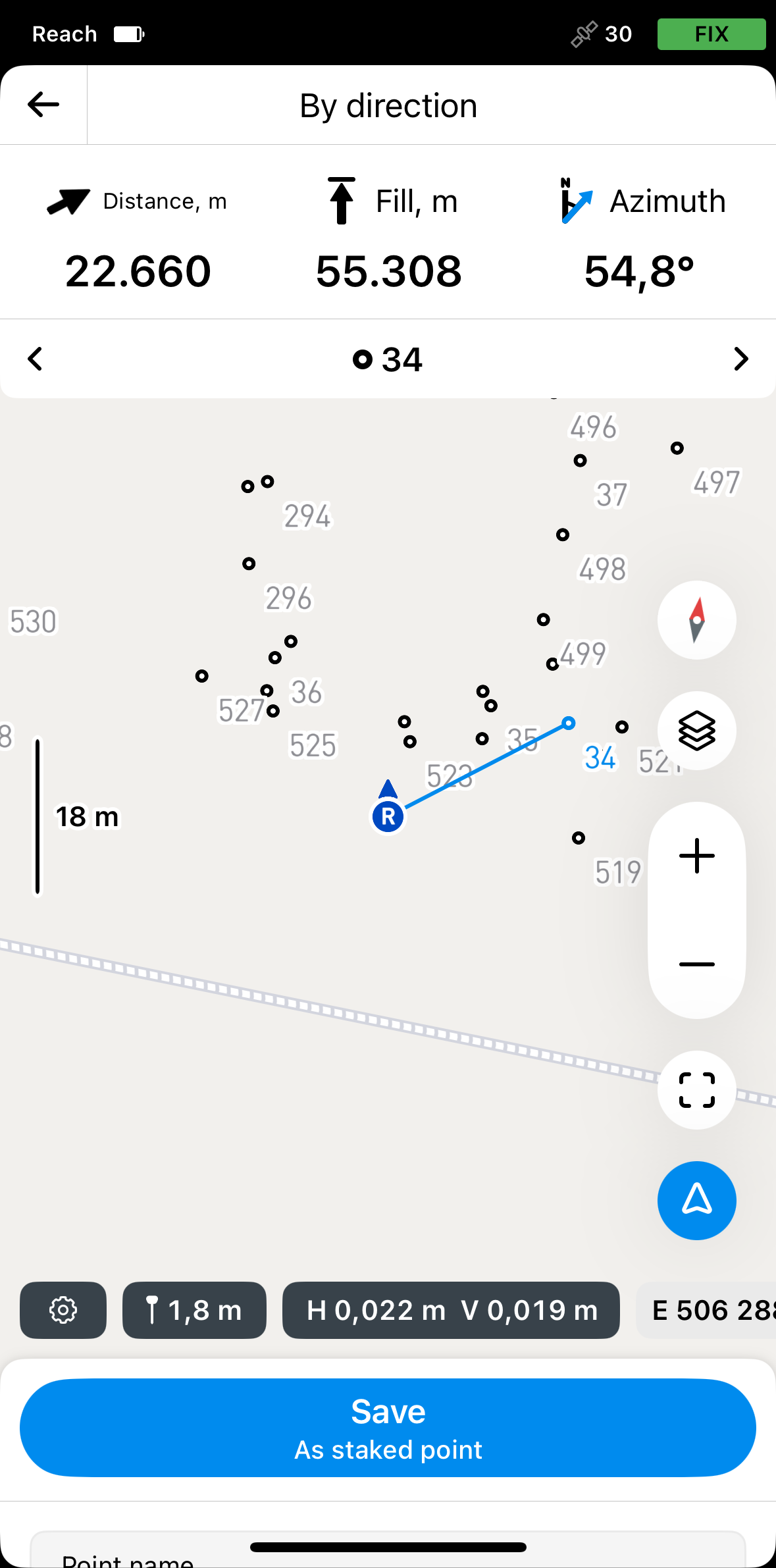Screen dimensions: 776x1568
Task: Open the H and V accuracy chip
Action: (451, 1310)
